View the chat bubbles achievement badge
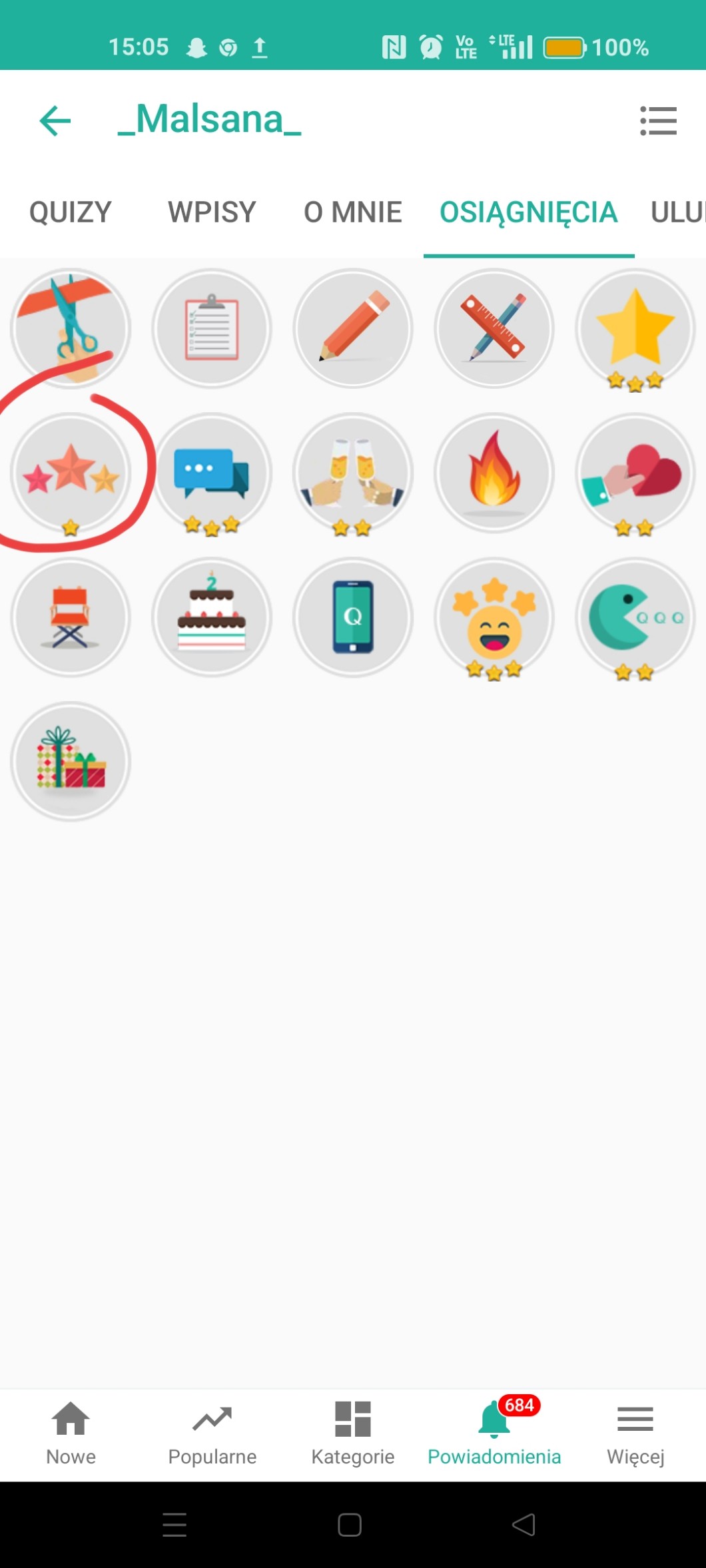706x1568 pixels. tap(212, 473)
